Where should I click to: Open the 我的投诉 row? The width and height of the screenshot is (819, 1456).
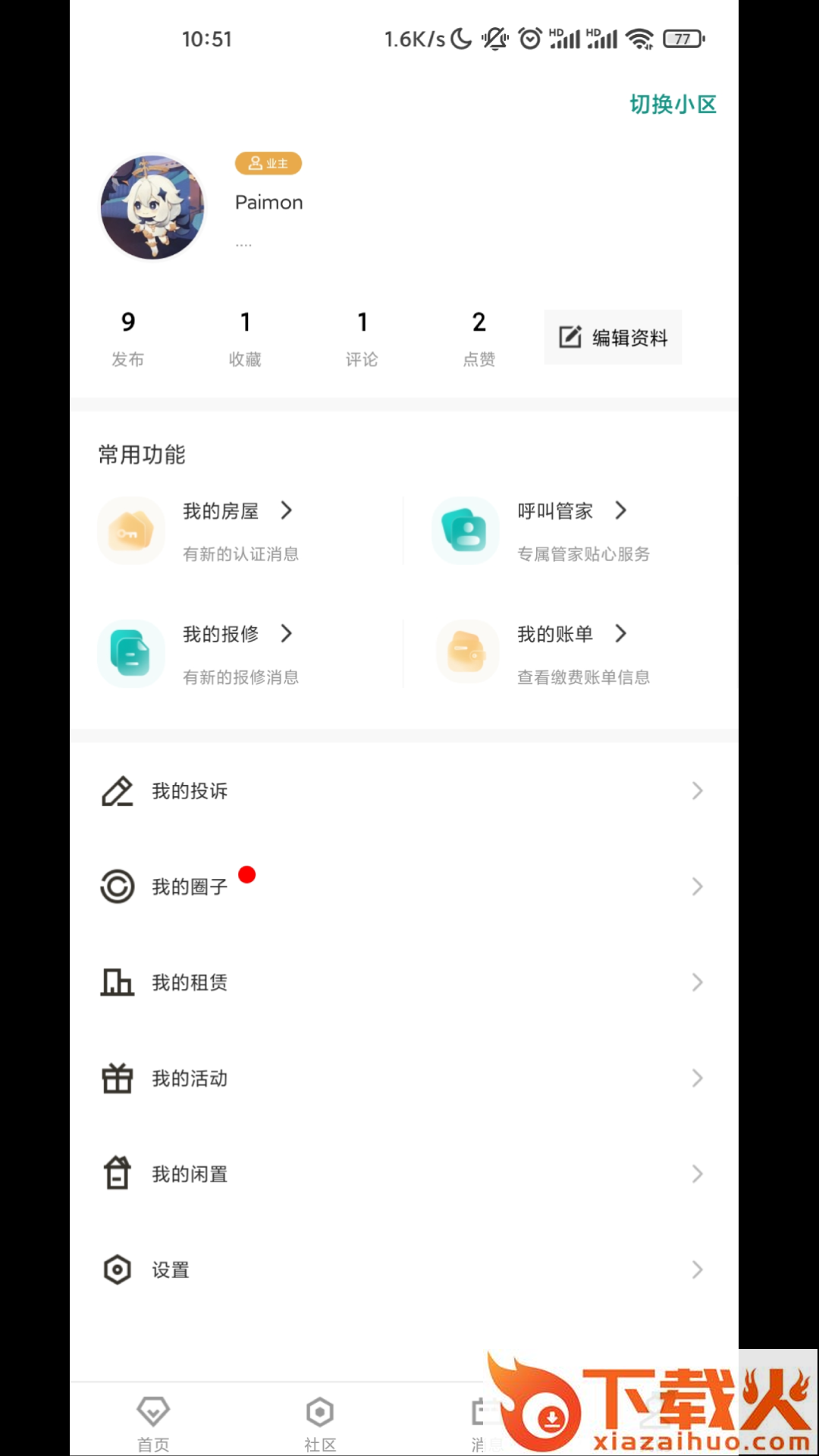click(403, 791)
